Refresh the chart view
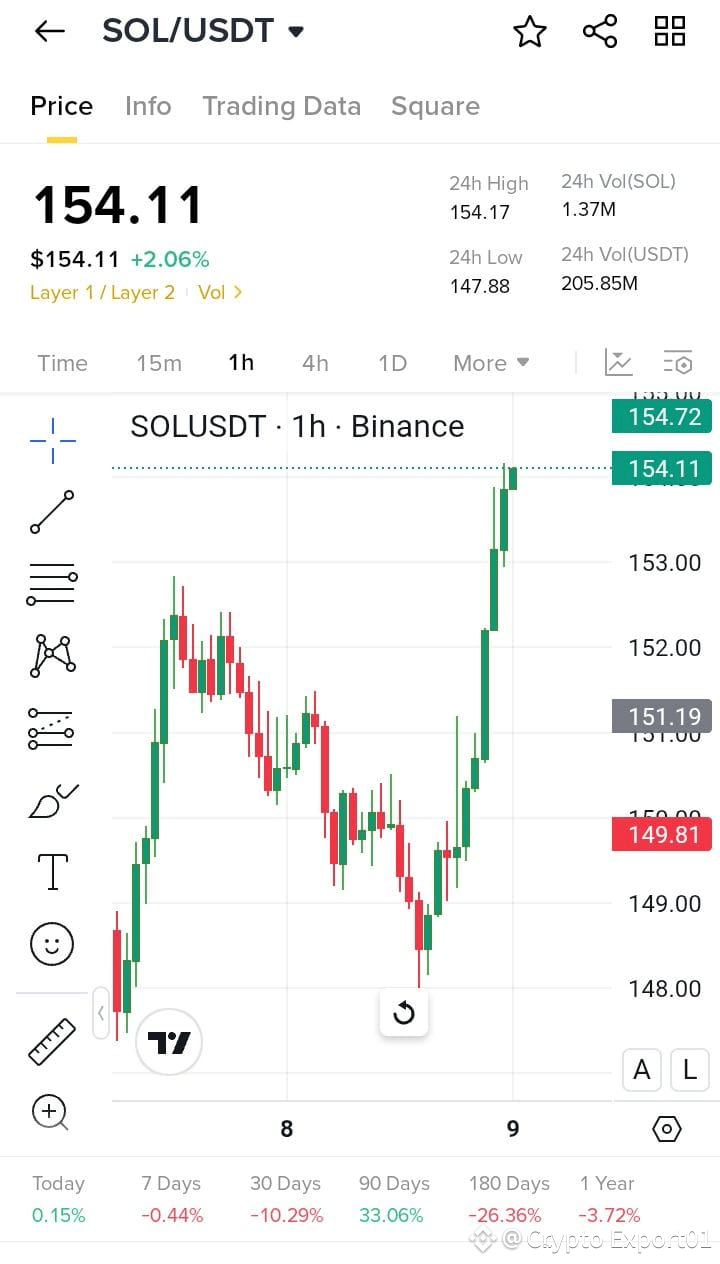720x1264 pixels. (x=404, y=1012)
